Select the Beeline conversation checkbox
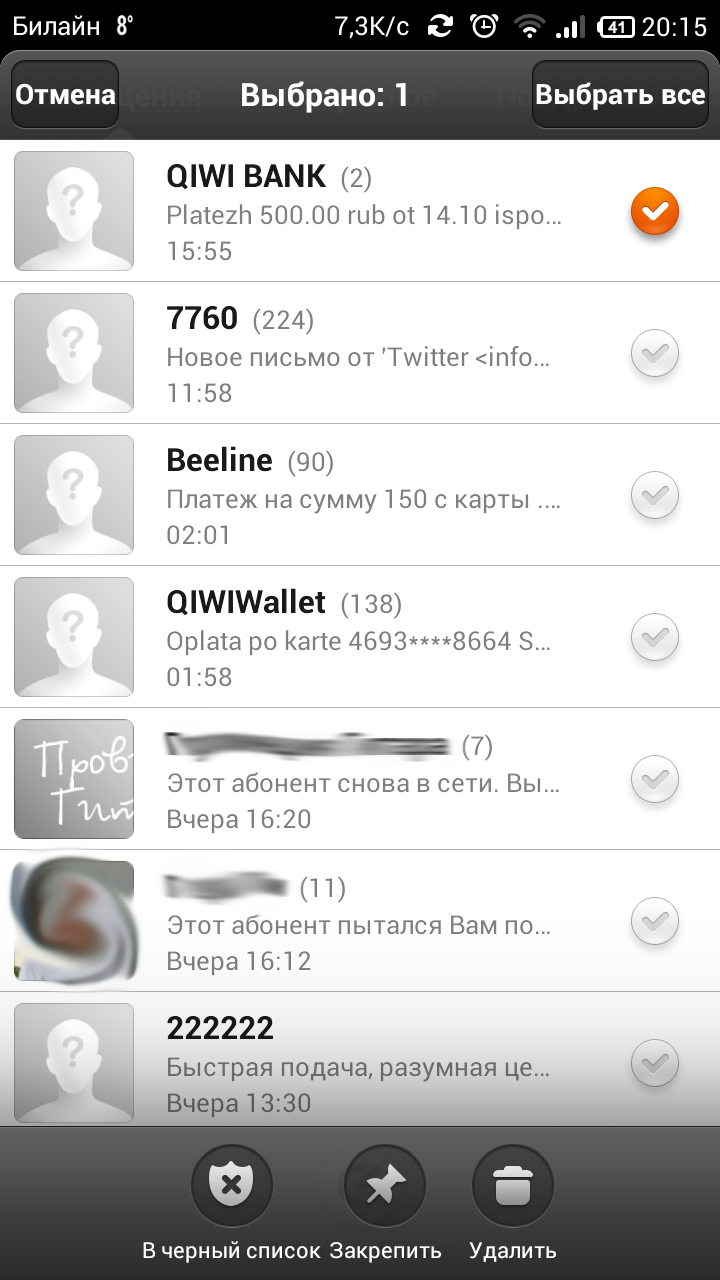Screen dimensions: 720x1280 tap(655, 495)
